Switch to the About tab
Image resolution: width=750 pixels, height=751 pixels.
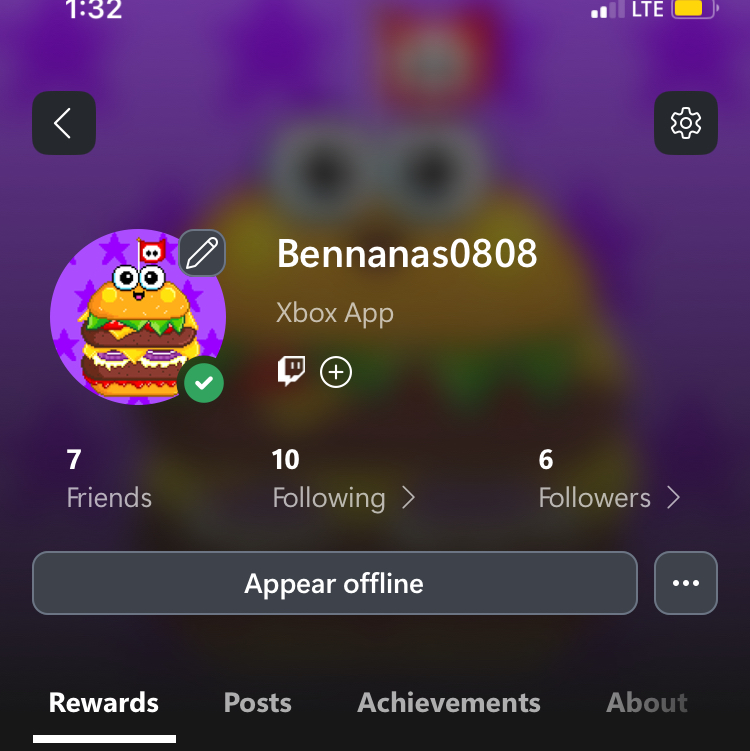click(x=646, y=703)
